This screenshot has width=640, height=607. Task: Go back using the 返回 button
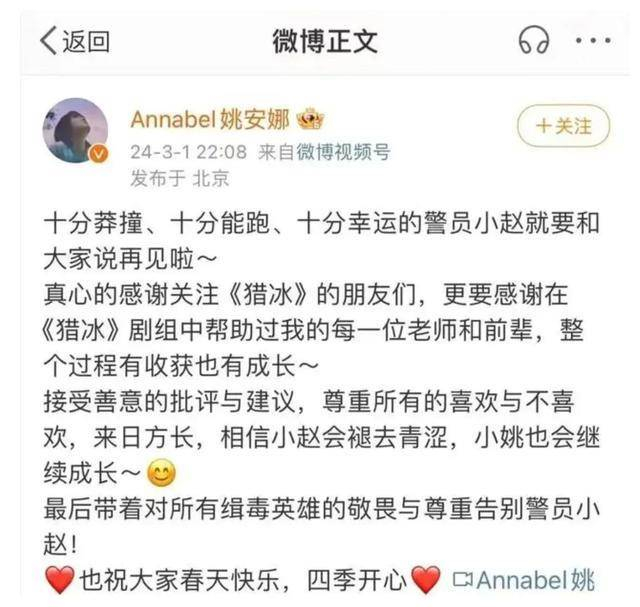tap(76, 41)
